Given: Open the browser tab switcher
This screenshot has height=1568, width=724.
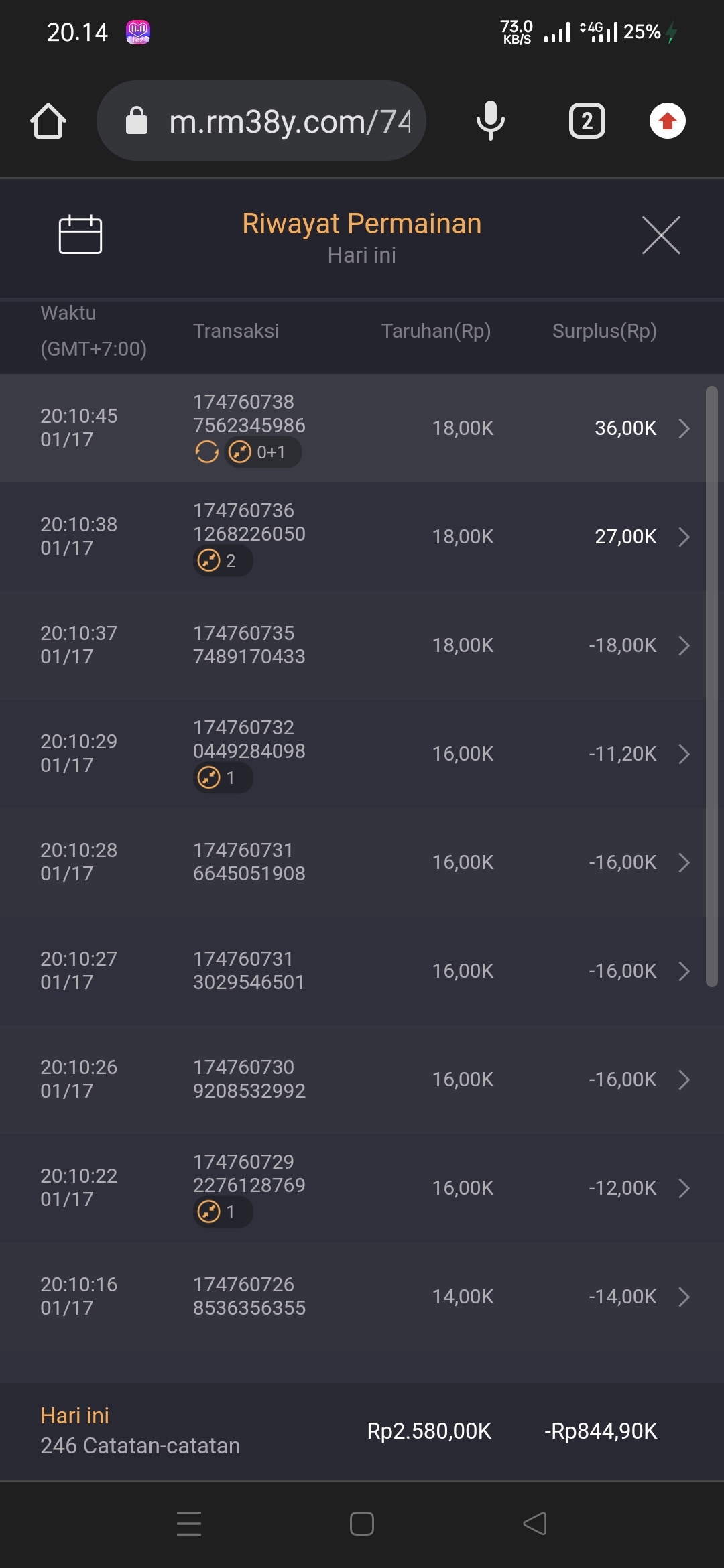Looking at the screenshot, I should (587, 121).
